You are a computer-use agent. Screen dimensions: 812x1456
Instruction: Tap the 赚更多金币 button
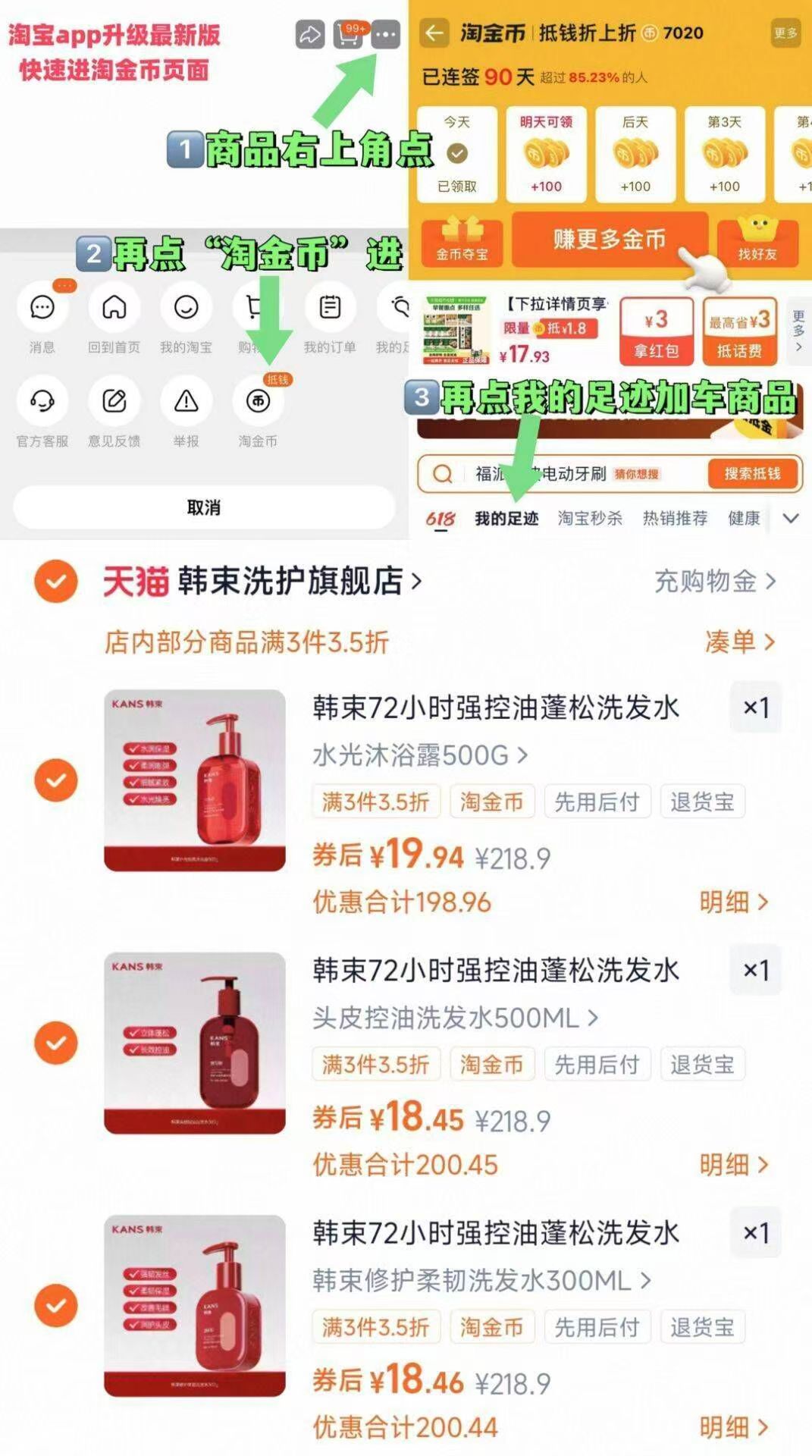tap(611, 241)
